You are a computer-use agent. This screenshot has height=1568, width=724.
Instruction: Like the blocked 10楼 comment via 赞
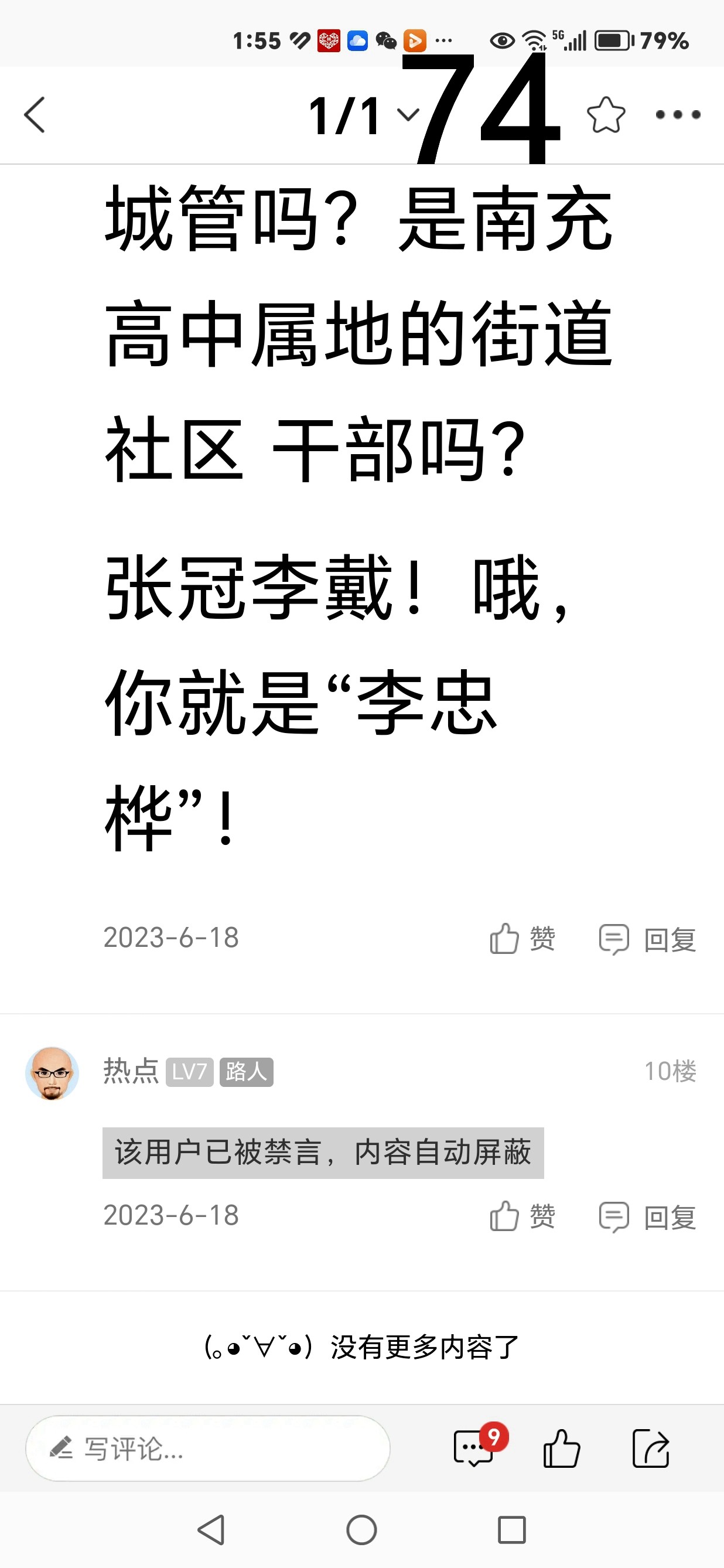click(x=523, y=1216)
